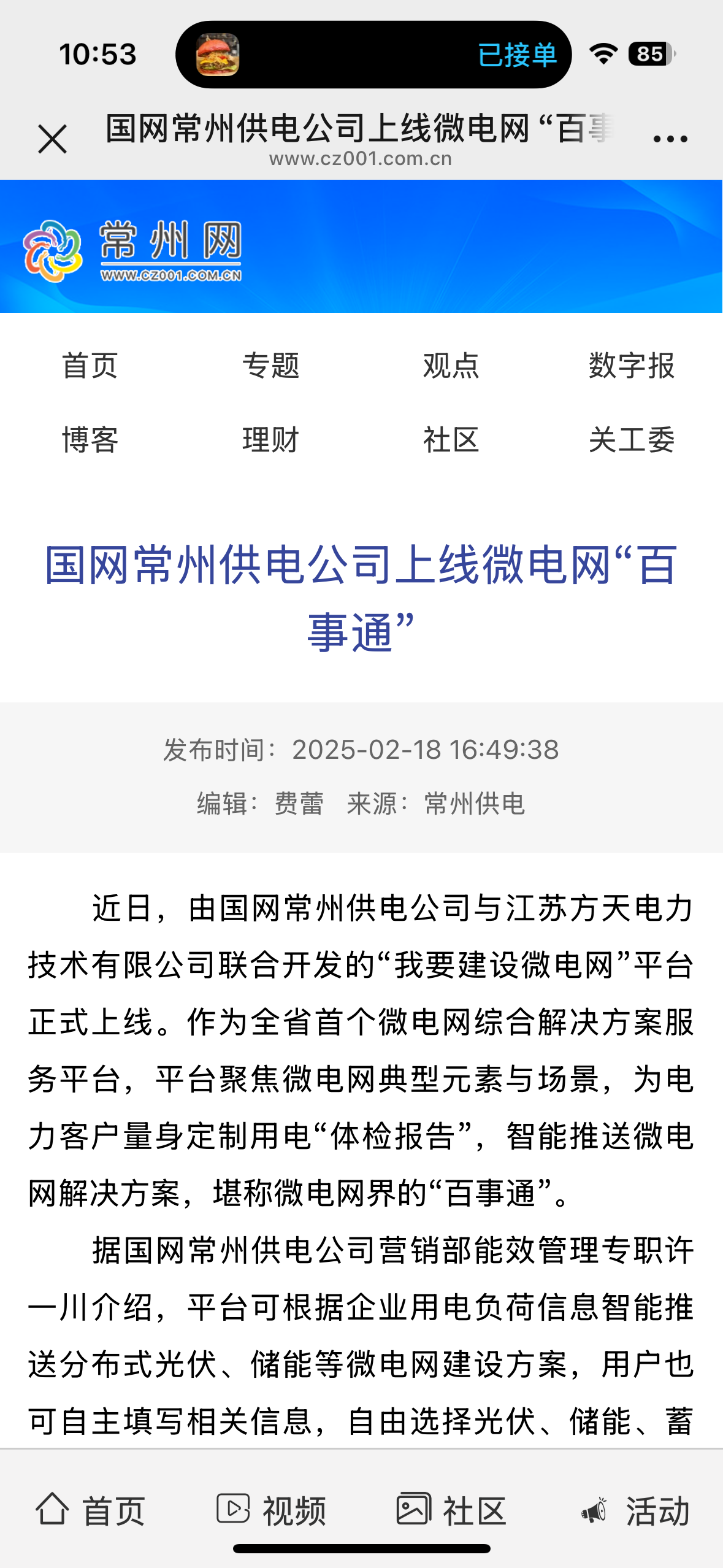723x1568 pixels.
Task: Open the 理财 section
Action: (x=270, y=440)
